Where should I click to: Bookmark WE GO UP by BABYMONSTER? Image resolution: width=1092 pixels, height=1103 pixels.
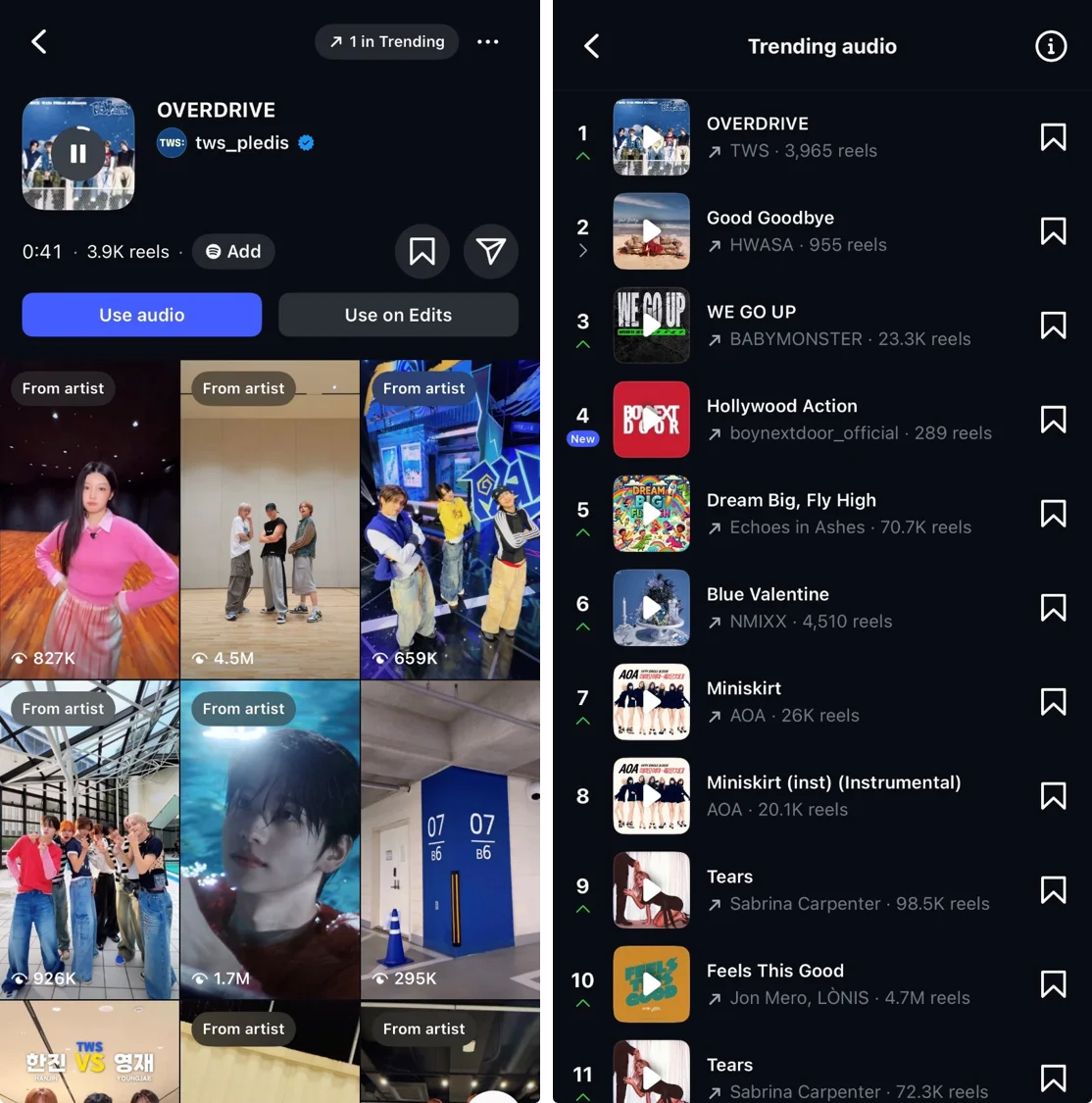tap(1053, 326)
